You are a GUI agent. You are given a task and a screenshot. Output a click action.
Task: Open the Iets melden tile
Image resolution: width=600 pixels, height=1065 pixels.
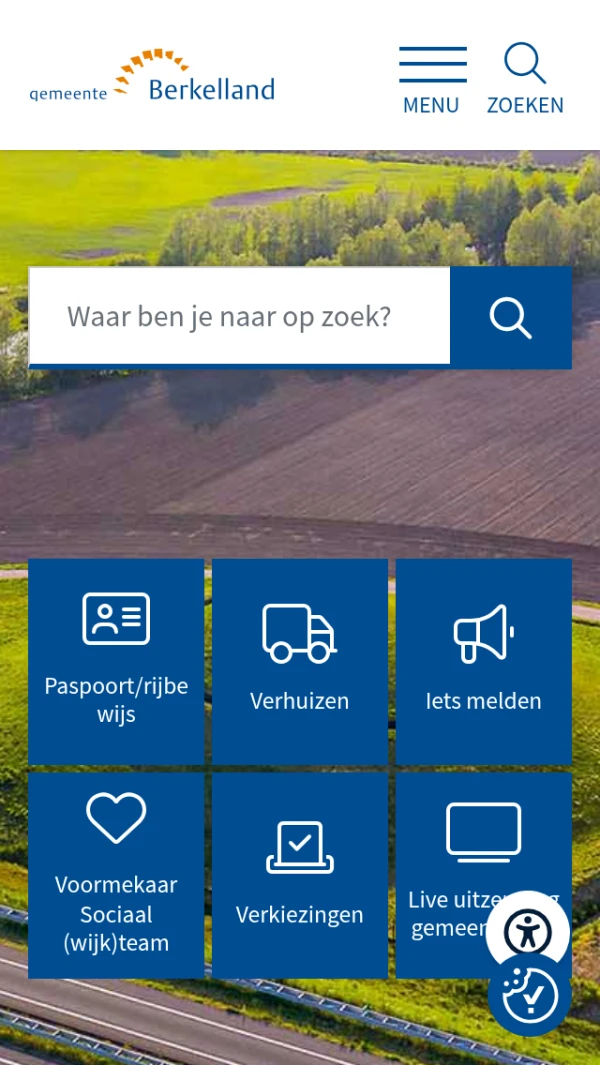[483, 661]
